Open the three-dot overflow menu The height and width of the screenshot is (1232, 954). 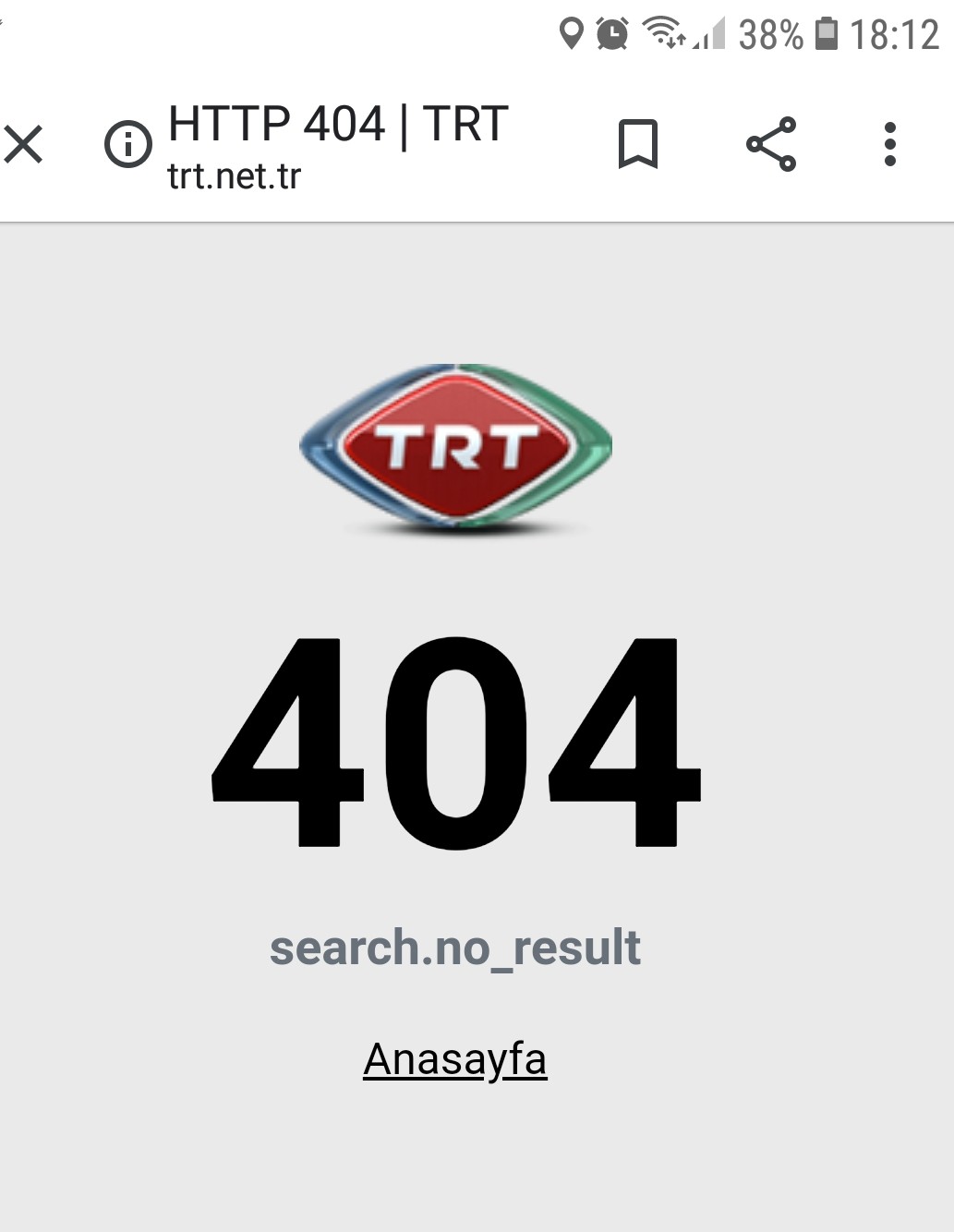click(x=889, y=144)
